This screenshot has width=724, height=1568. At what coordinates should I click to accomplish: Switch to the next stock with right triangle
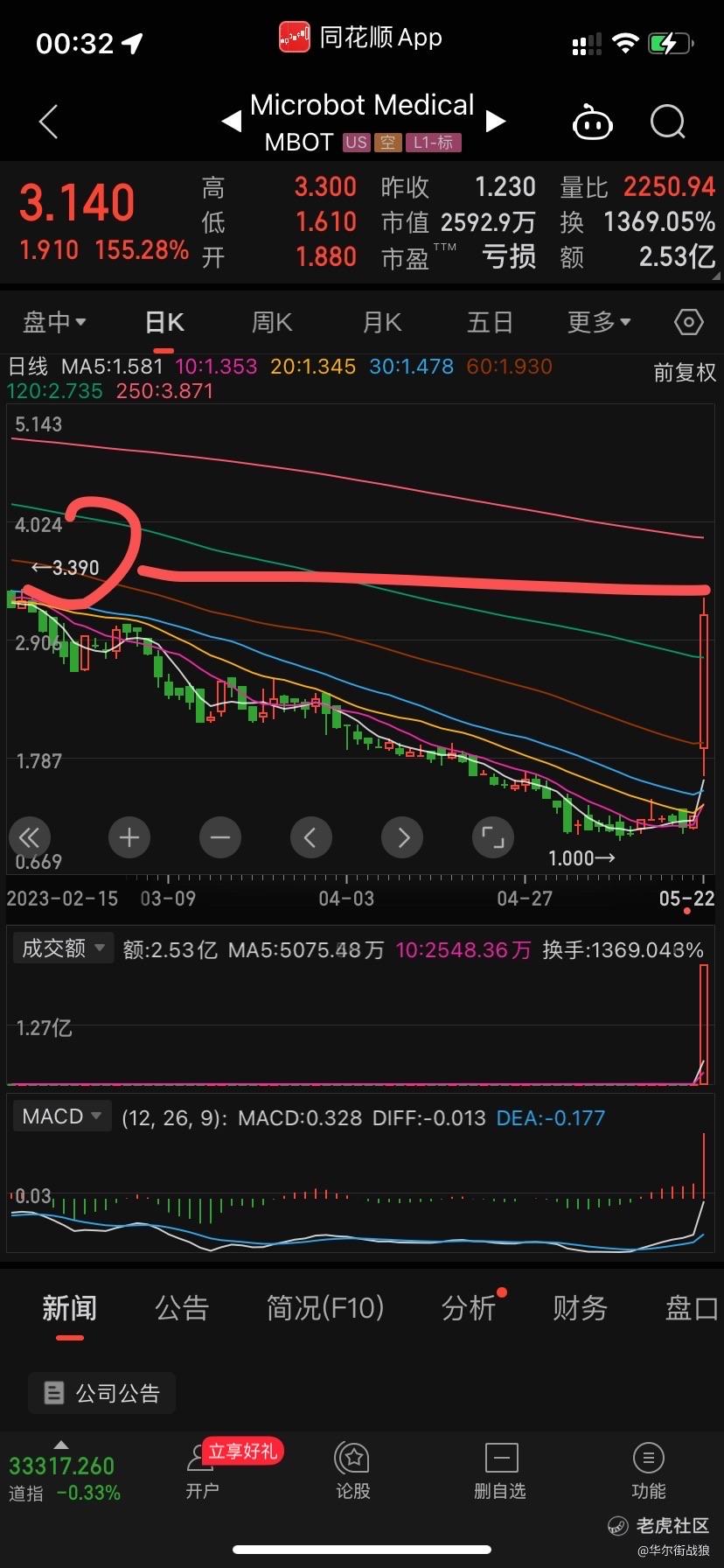[x=496, y=121]
